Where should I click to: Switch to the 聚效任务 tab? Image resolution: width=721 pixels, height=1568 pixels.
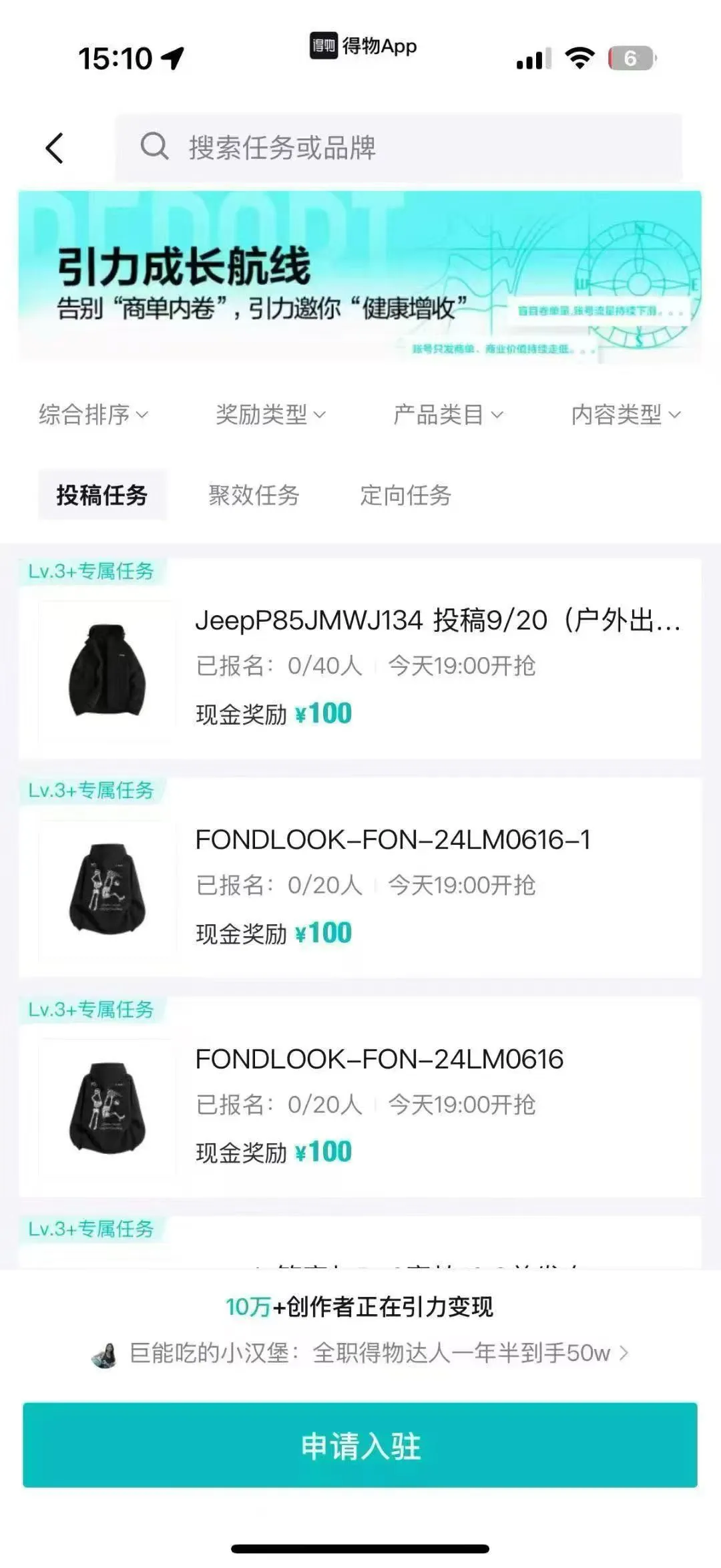point(254,496)
